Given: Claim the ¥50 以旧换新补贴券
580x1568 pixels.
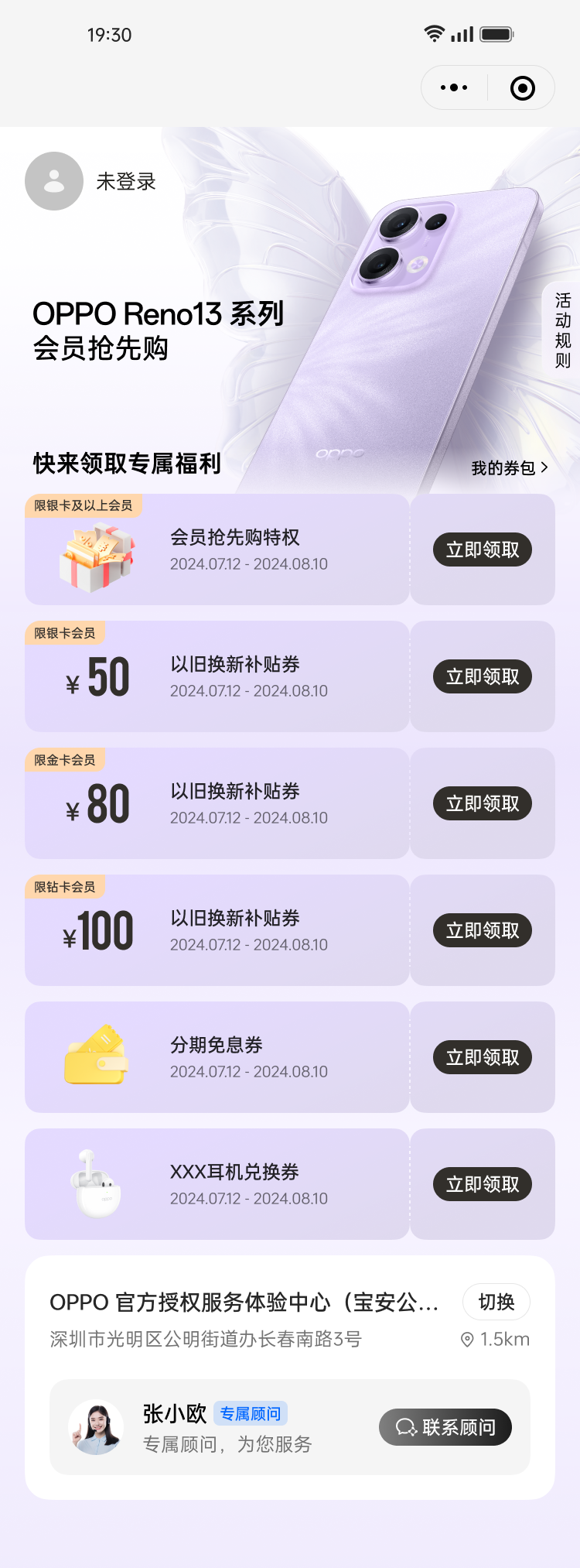Looking at the screenshot, I should (483, 676).
